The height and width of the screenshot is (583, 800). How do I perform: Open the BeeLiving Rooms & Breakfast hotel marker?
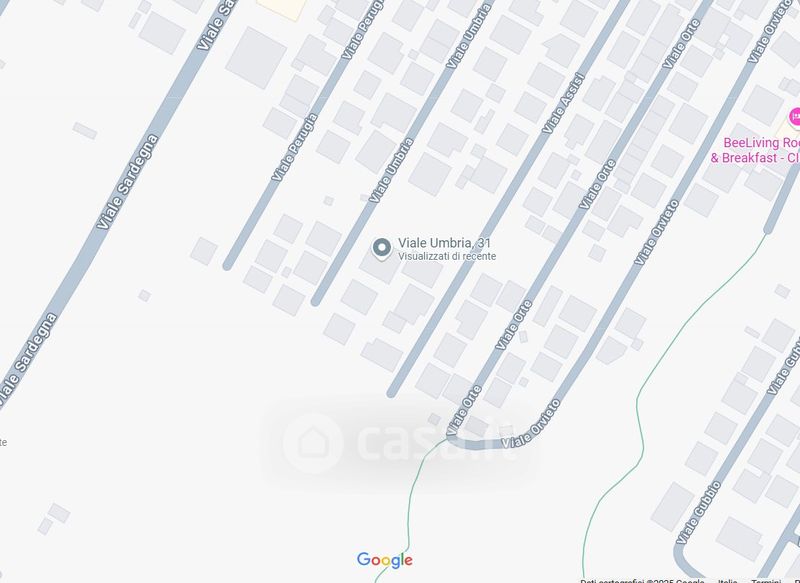(x=794, y=117)
